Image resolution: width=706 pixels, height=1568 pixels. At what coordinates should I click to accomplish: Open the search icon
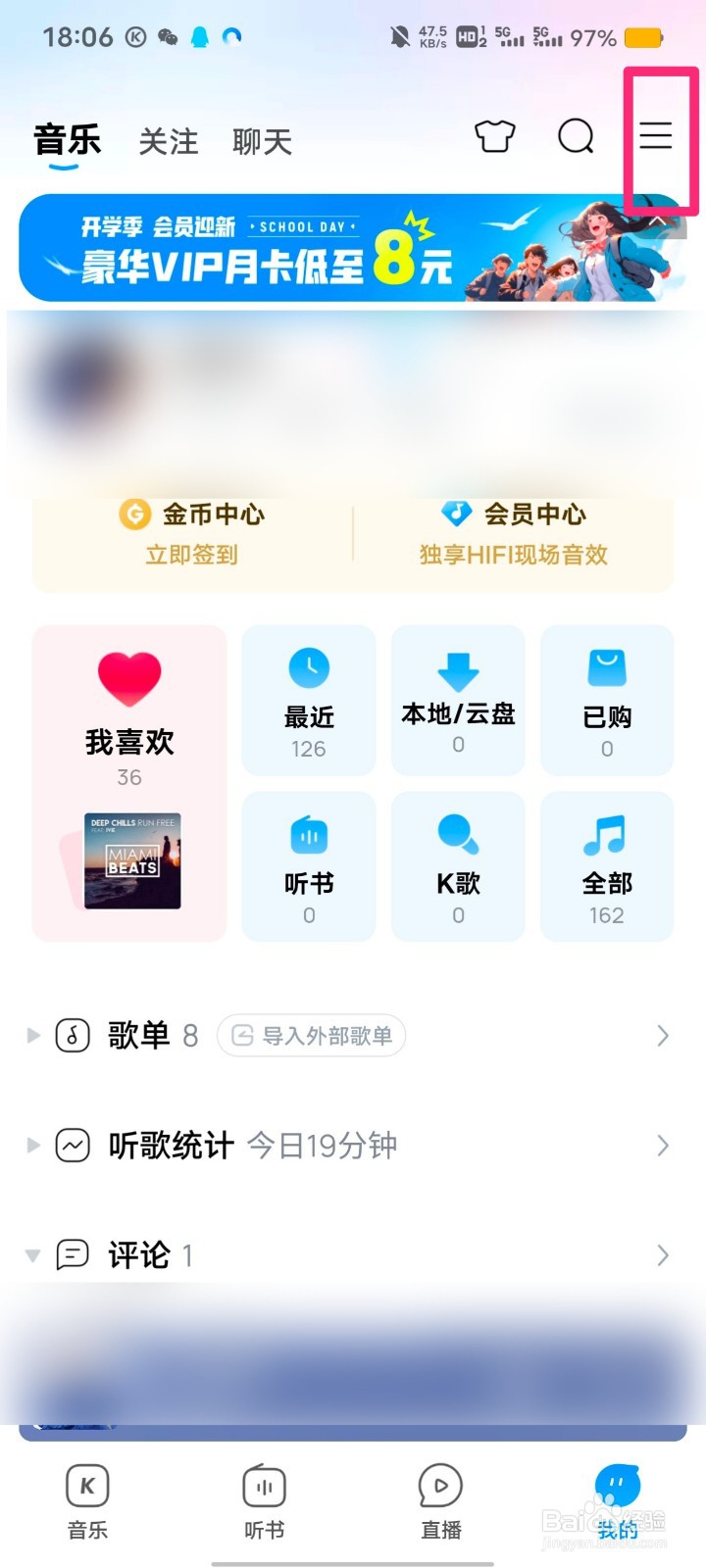click(x=576, y=136)
